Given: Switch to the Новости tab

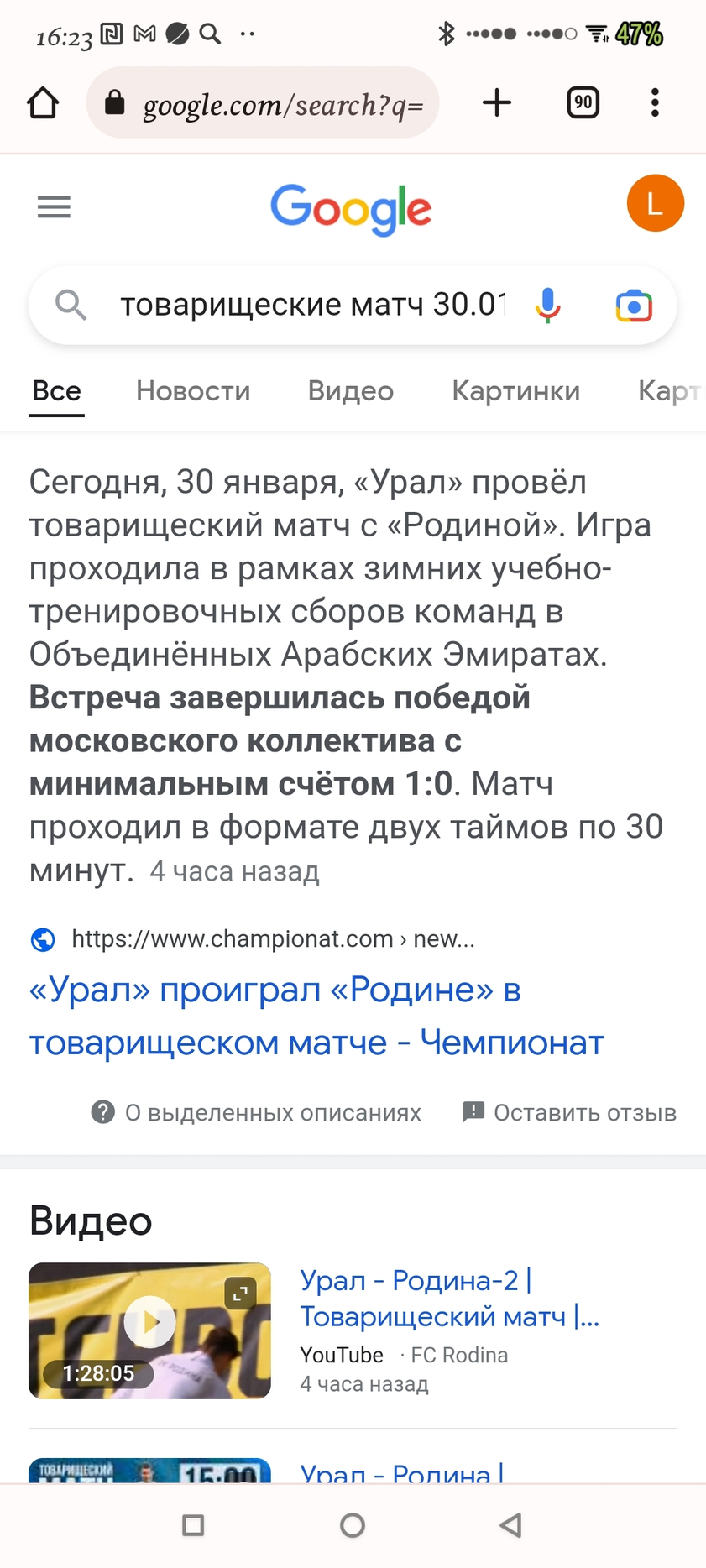Looking at the screenshot, I should point(193,391).
